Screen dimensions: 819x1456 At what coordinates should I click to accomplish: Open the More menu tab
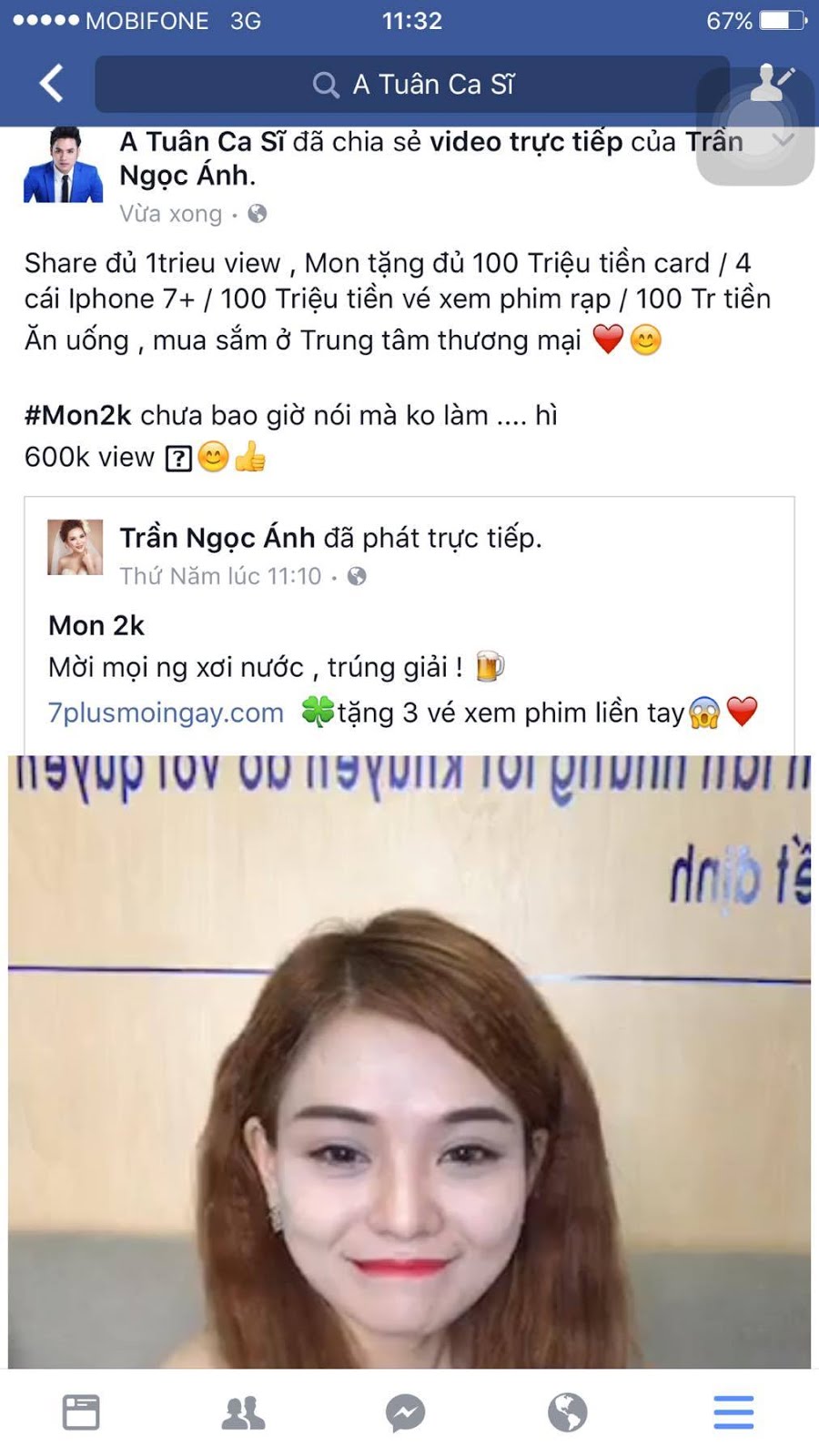pos(733,1412)
